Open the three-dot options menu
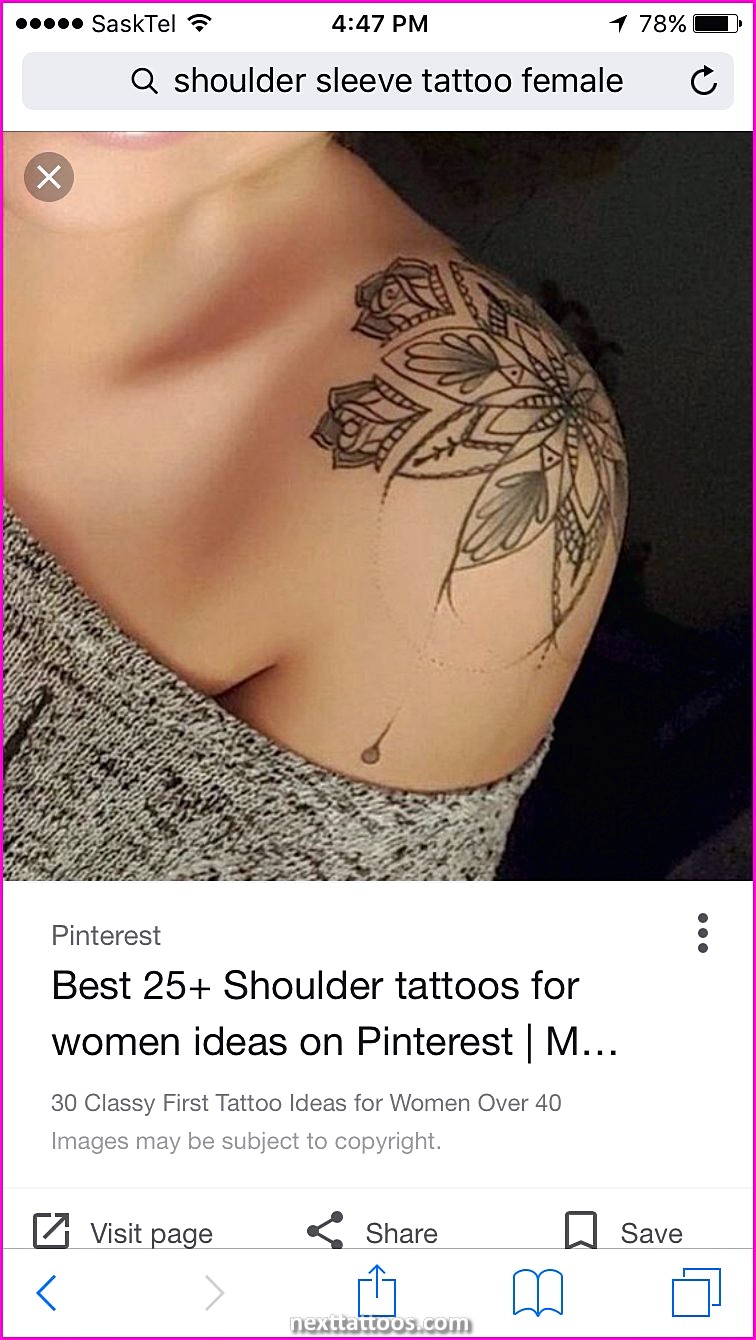 click(703, 933)
